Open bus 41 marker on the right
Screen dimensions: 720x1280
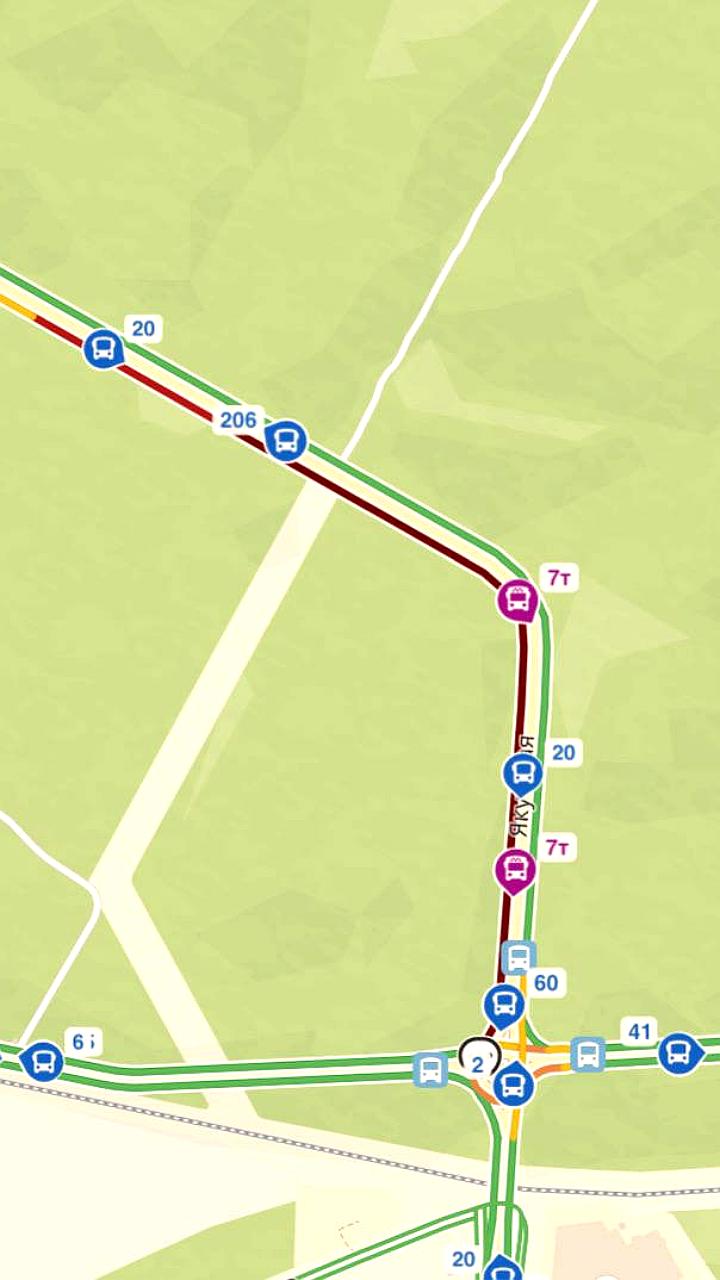pos(678,1052)
